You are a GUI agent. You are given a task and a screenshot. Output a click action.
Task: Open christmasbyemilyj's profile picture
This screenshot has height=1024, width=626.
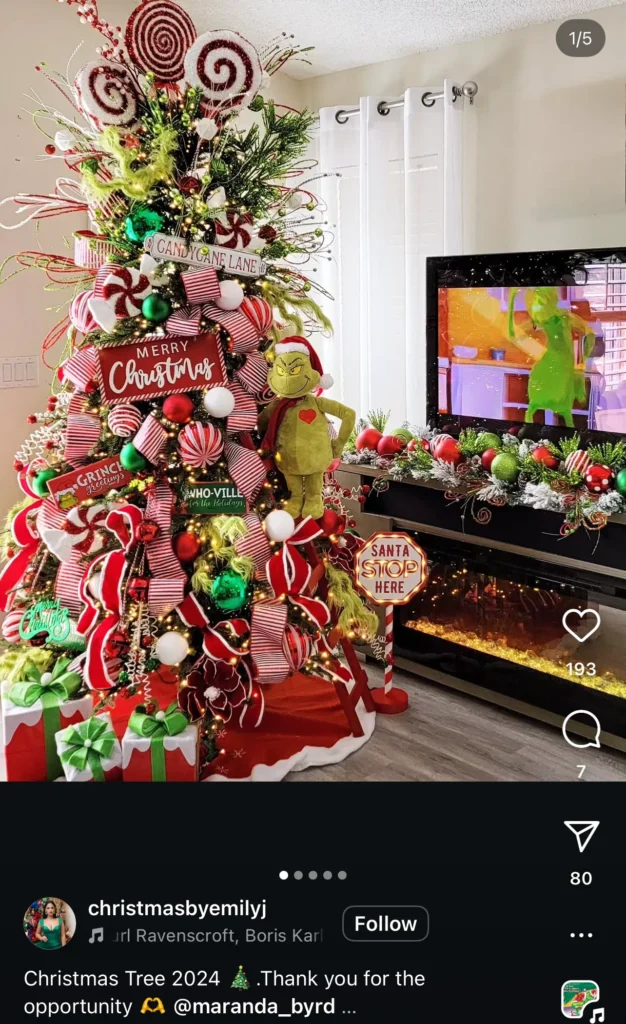[50, 922]
